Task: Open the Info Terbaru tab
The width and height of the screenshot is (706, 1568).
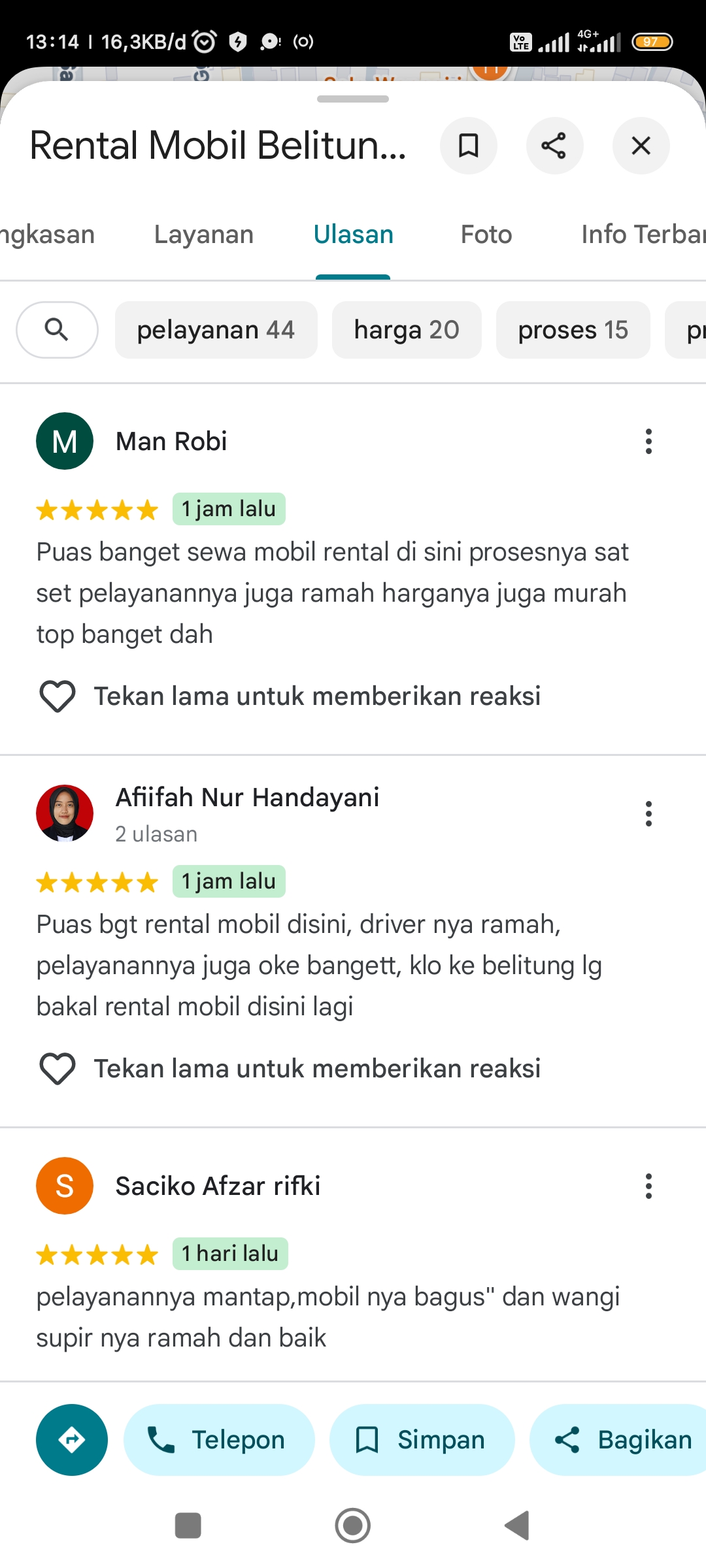Action: point(643,235)
